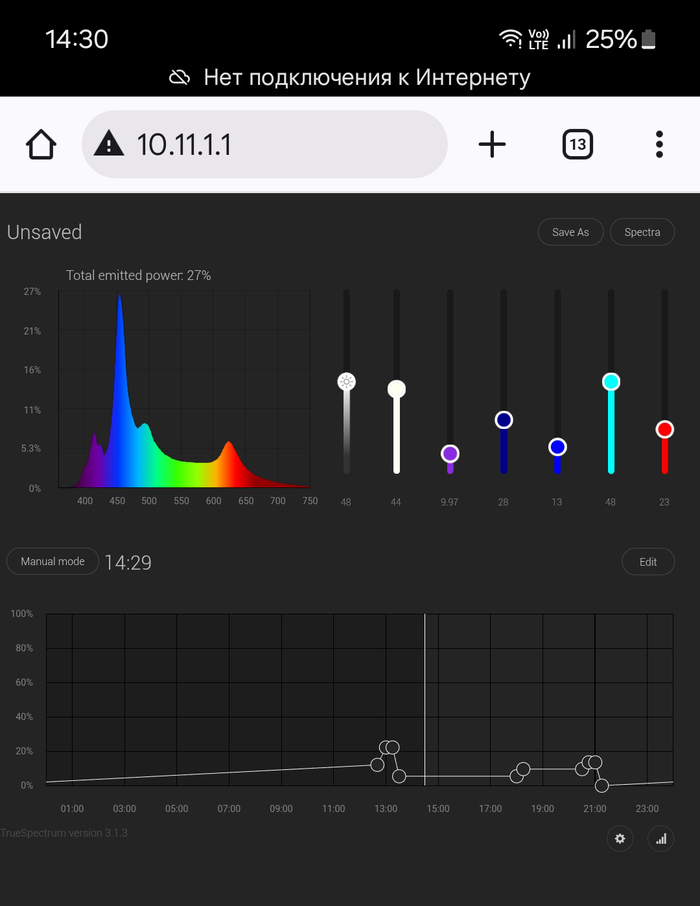Tap the Save As button

click(570, 232)
